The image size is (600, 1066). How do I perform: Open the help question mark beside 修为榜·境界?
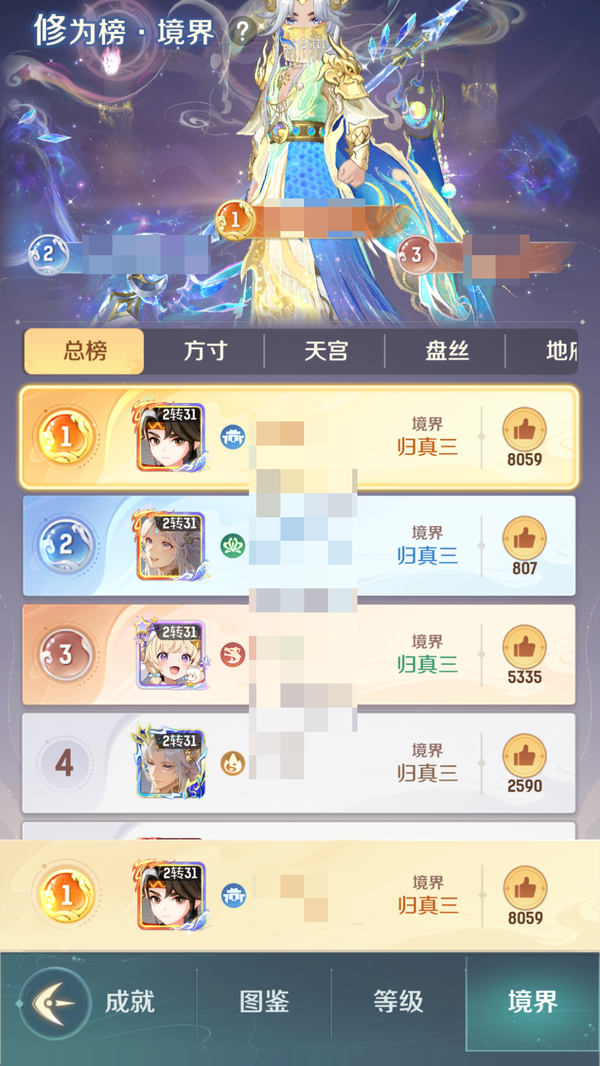pos(242,31)
